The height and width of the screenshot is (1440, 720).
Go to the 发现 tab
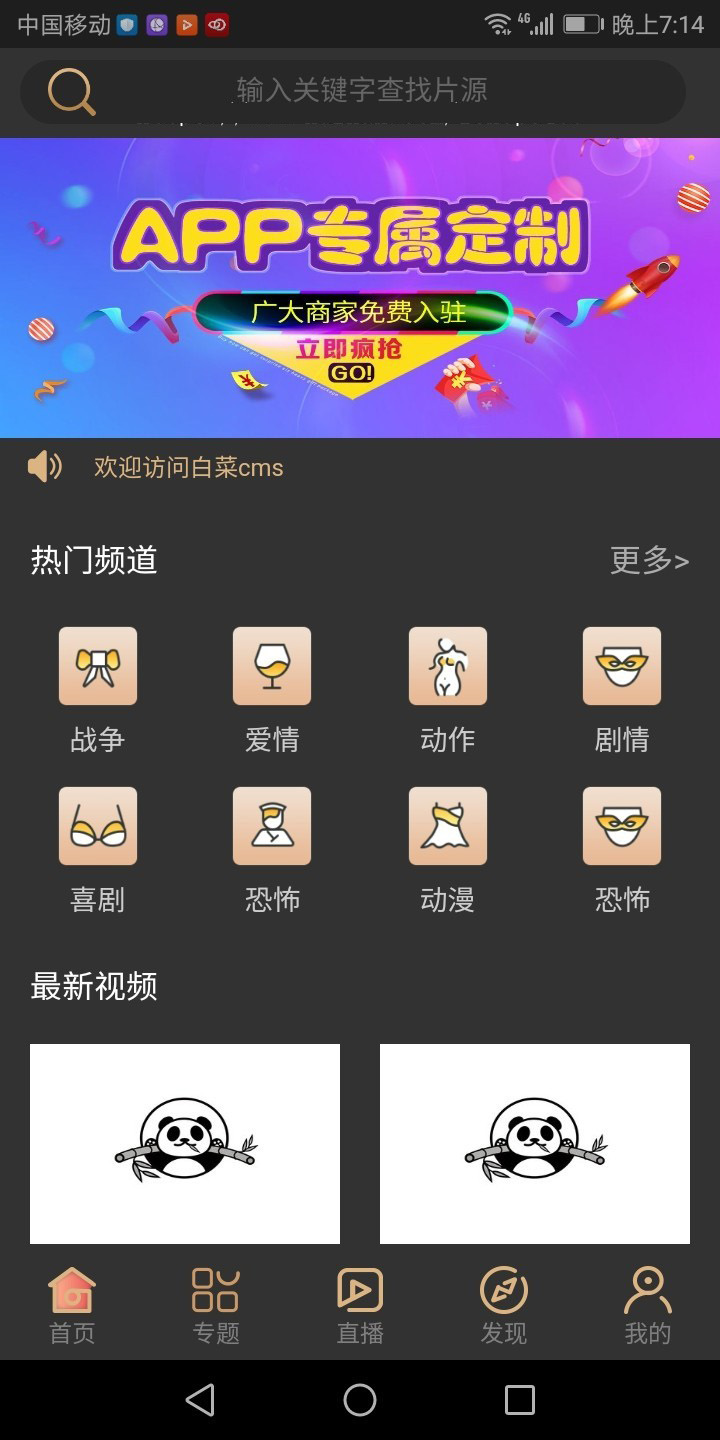click(504, 1306)
